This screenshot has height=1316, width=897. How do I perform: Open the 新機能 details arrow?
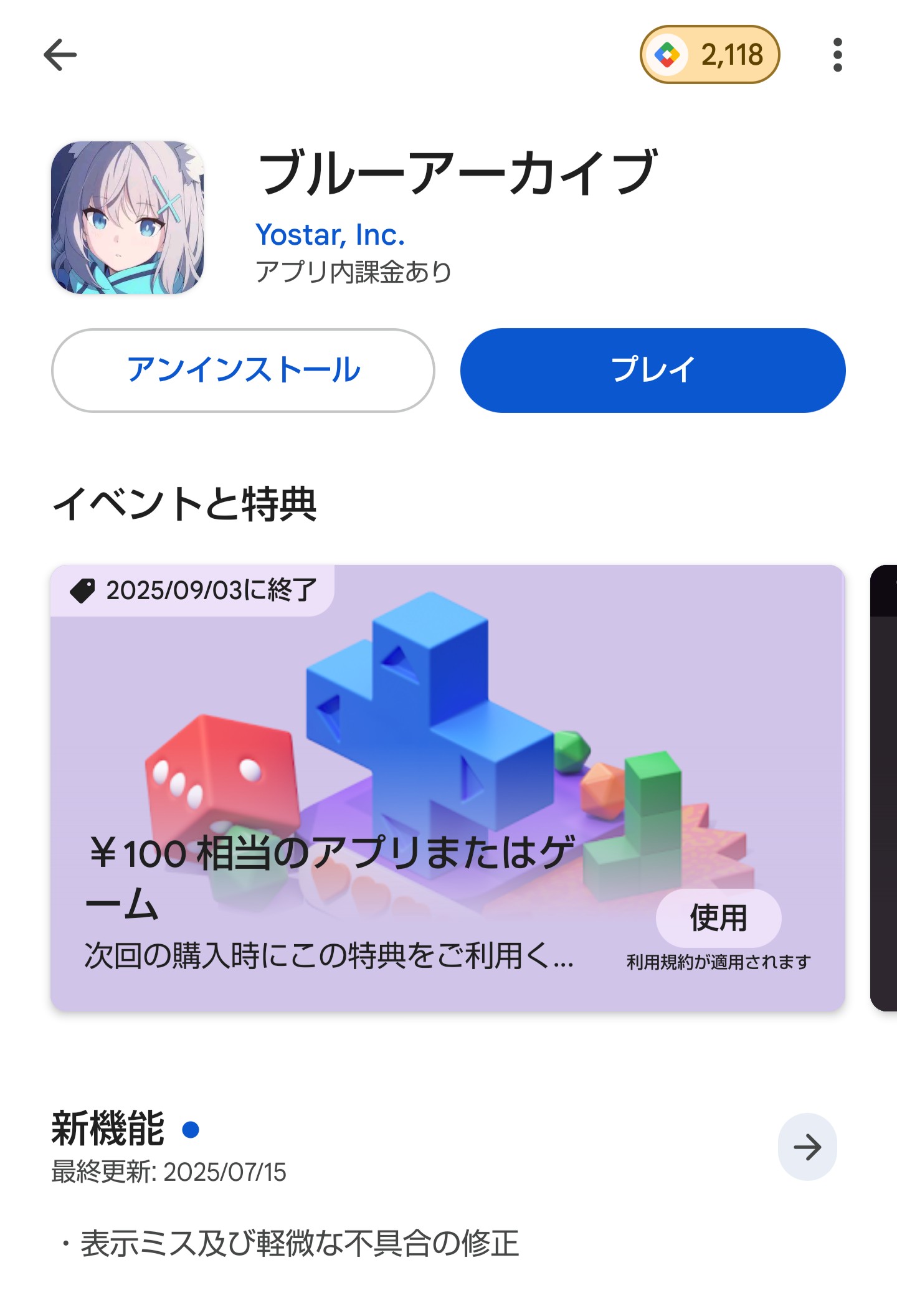click(x=807, y=1147)
